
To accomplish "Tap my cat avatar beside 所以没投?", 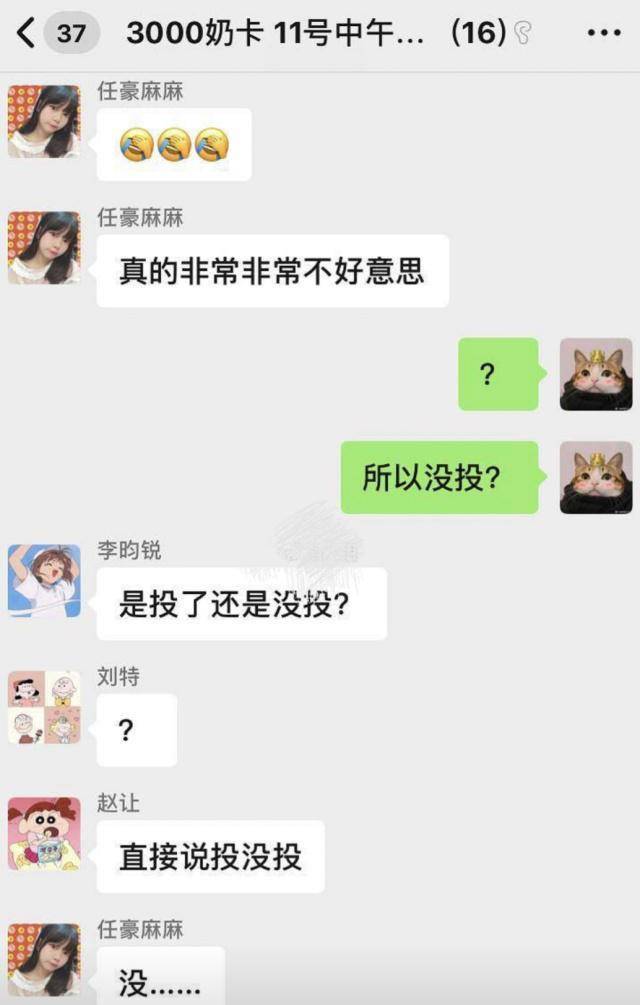I will 596,478.
